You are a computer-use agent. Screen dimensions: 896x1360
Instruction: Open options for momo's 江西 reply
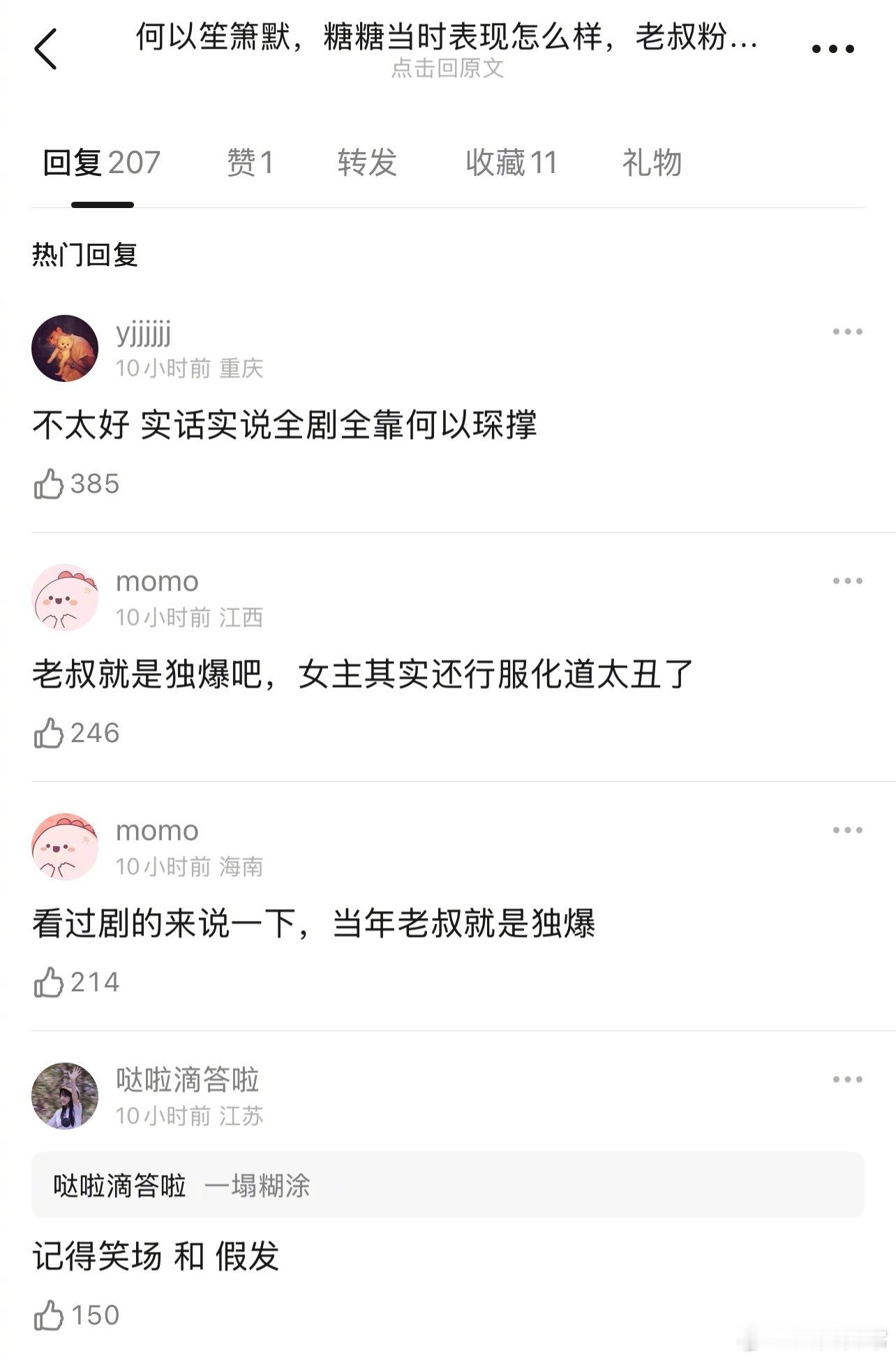(847, 581)
